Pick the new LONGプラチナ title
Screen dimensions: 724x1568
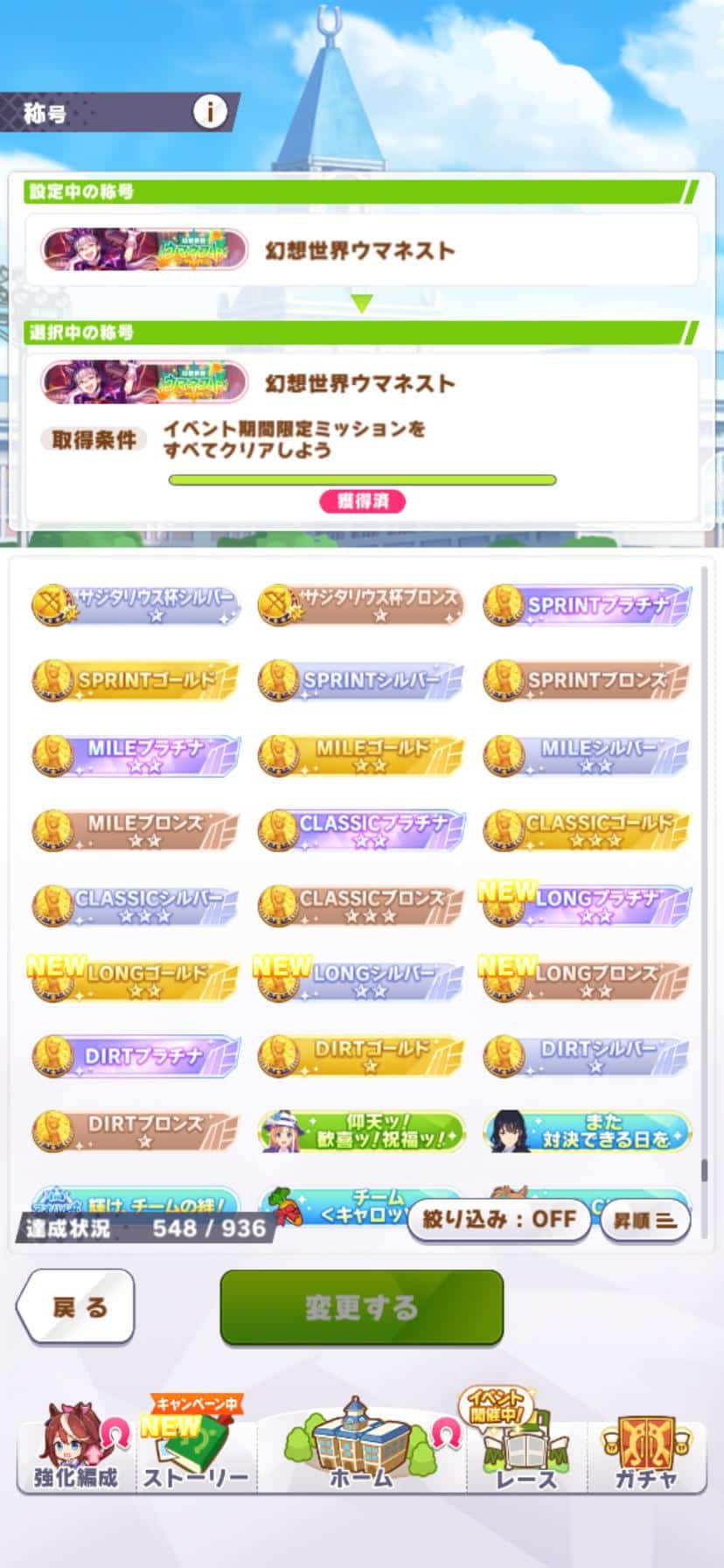tap(587, 906)
